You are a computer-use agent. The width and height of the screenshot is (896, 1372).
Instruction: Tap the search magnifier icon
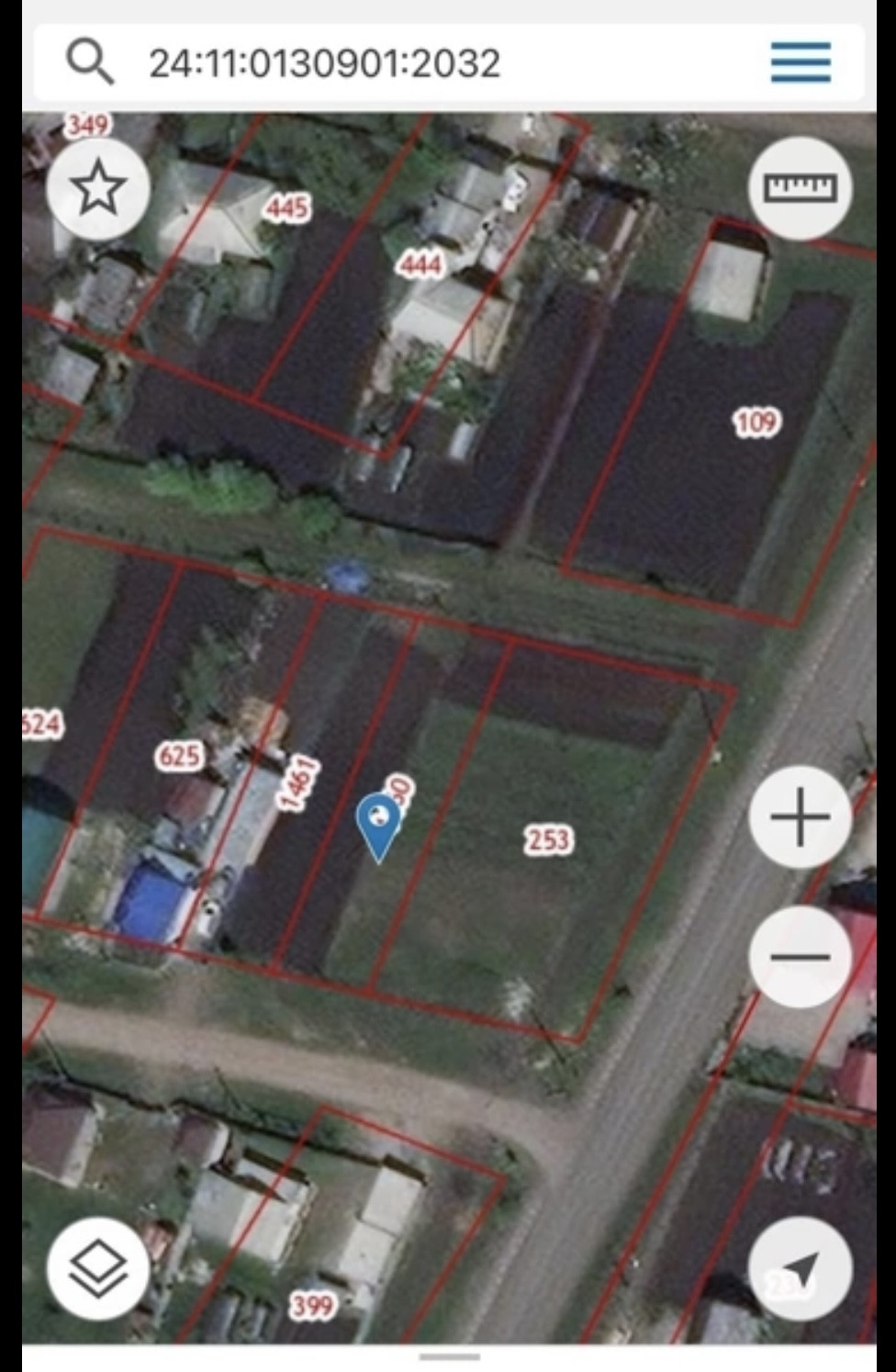click(x=90, y=62)
